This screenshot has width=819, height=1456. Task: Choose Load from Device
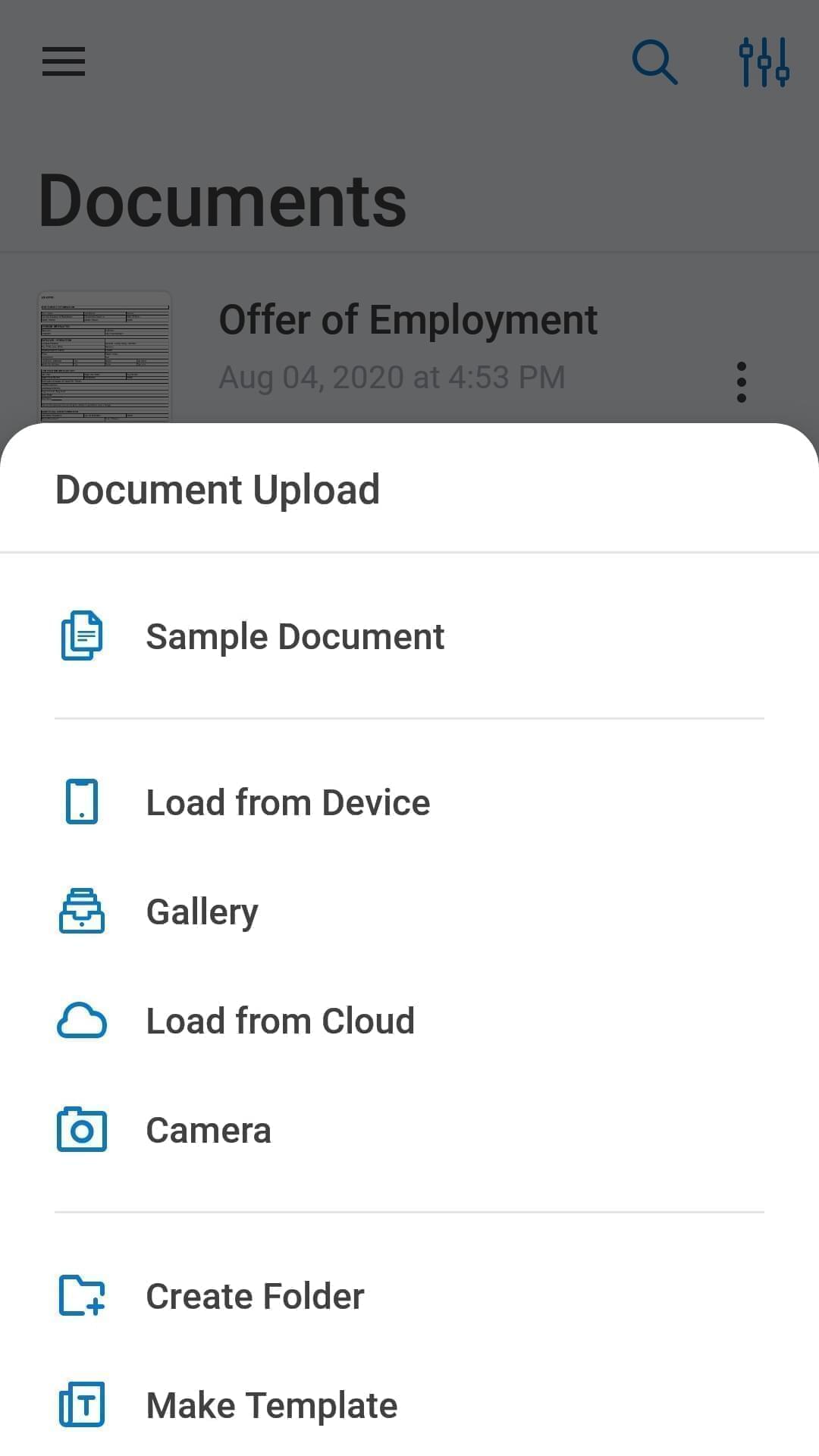click(x=288, y=802)
